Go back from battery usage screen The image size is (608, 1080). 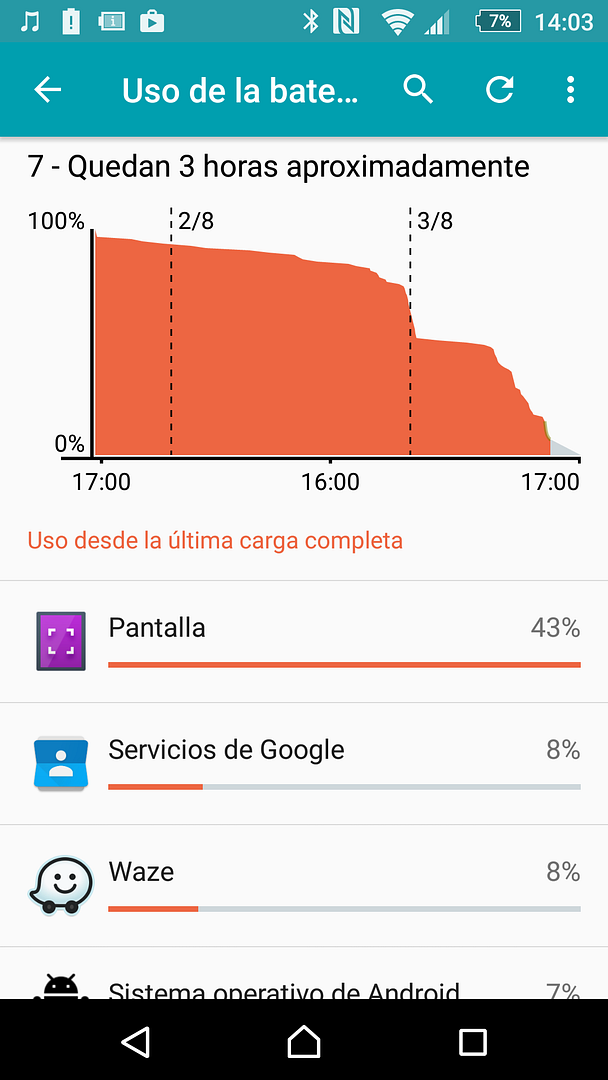click(x=48, y=90)
